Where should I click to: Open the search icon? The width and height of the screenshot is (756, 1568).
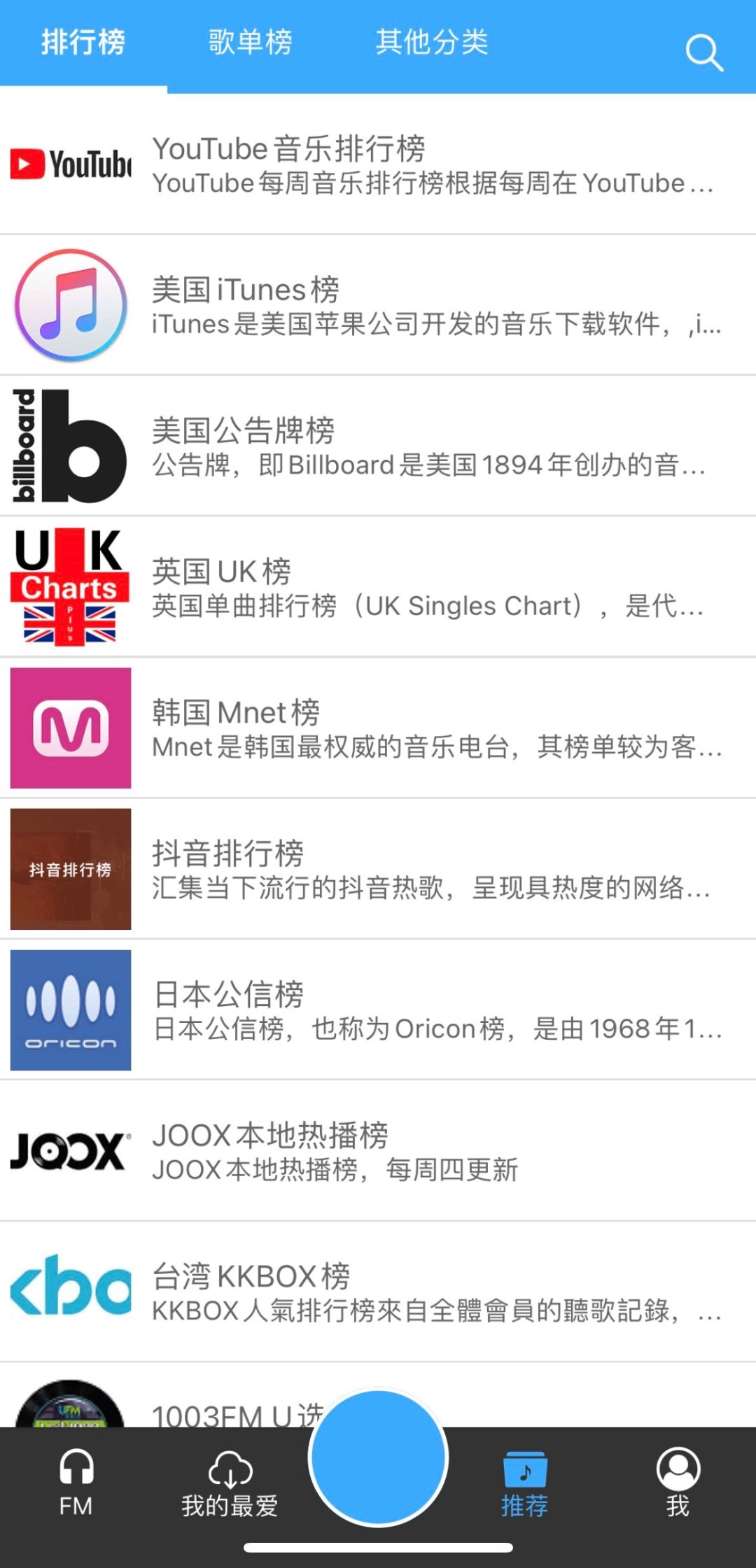point(703,53)
